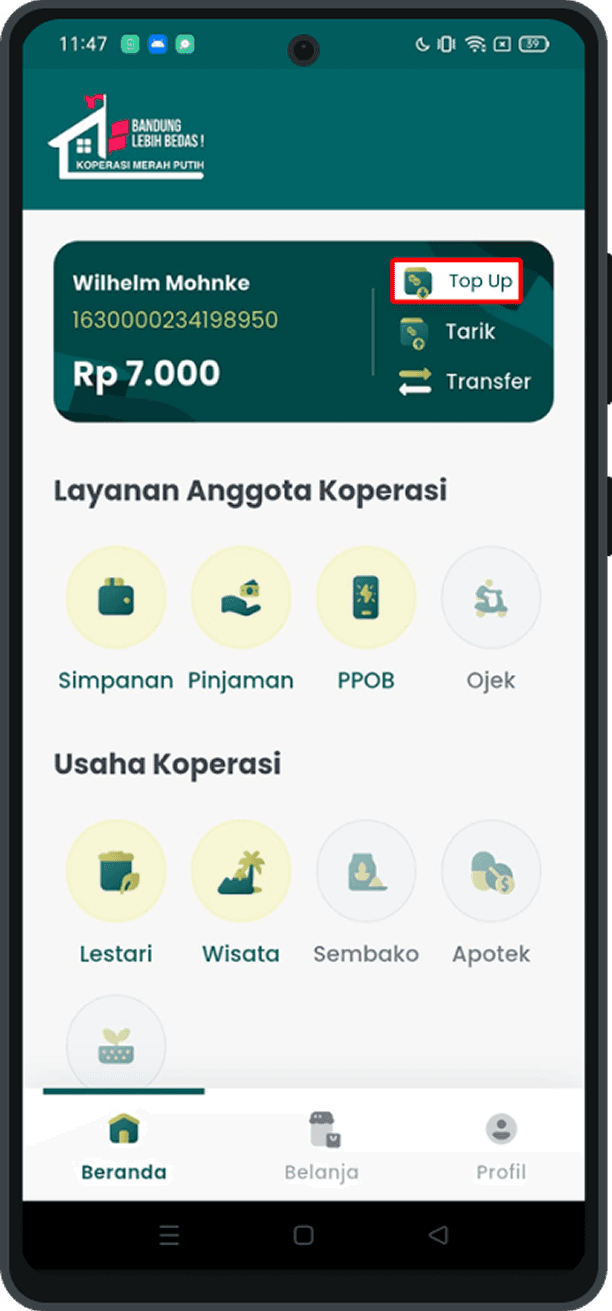Tap the system back button
This screenshot has width=612, height=1311.
pyautogui.click(x=437, y=1235)
